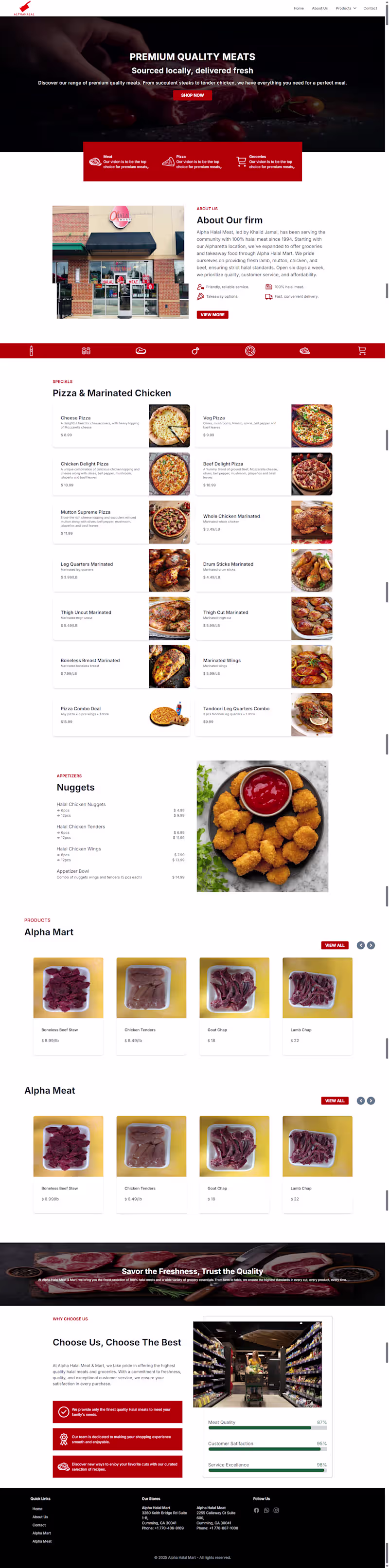Tap View More under About Our firm

click(x=212, y=315)
